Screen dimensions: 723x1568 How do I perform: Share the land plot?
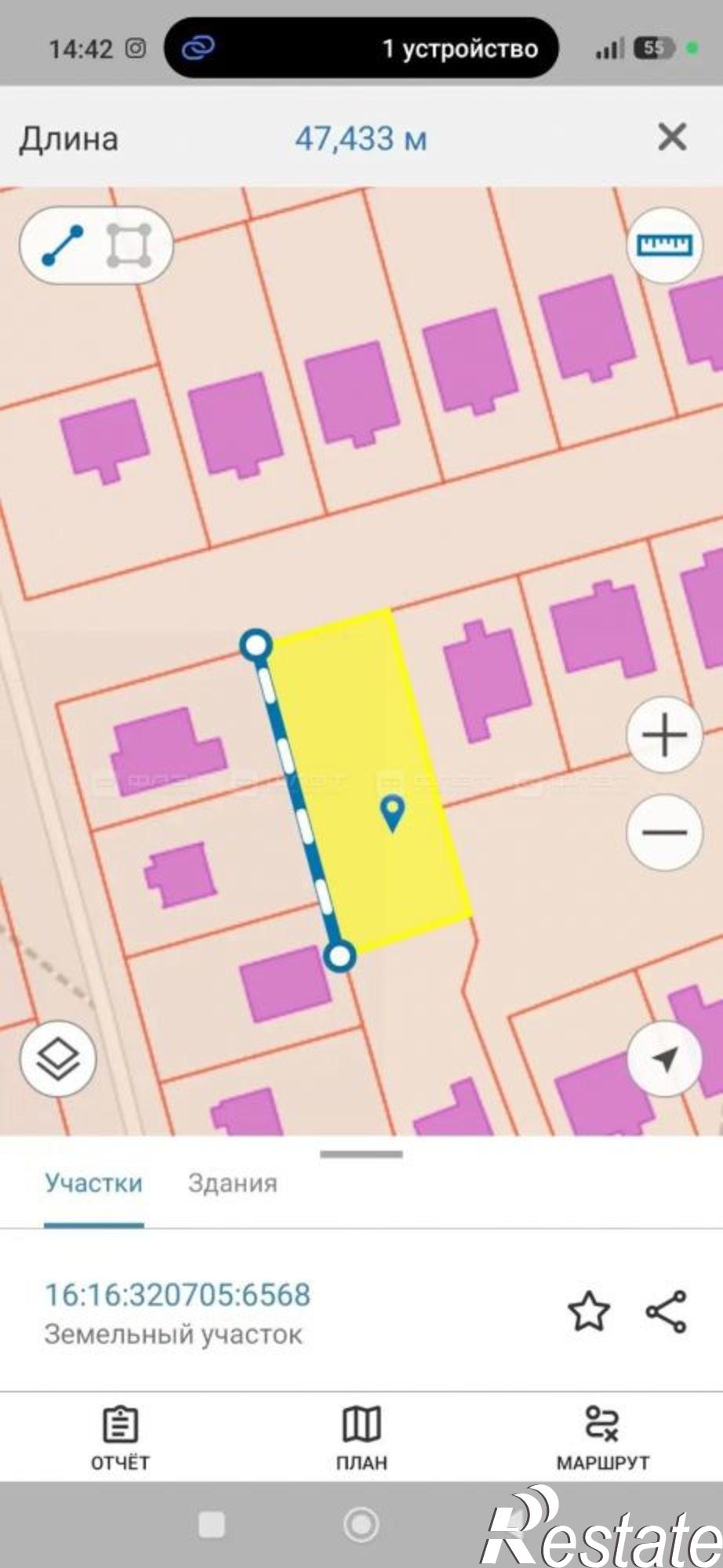pos(666,1312)
